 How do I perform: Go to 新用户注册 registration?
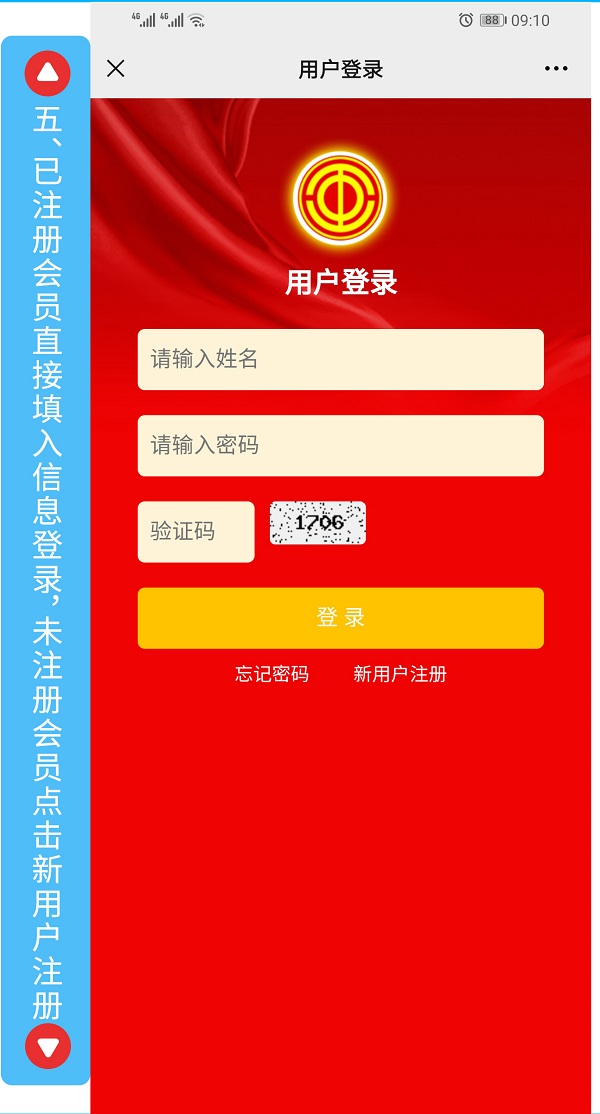[400, 674]
